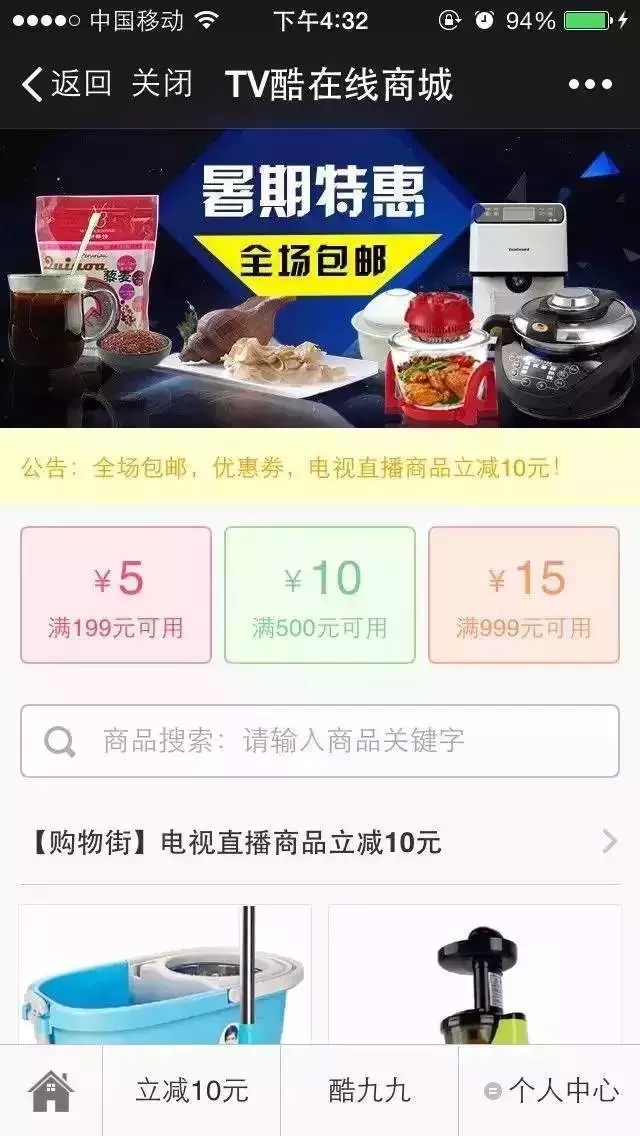Switch to the 酷九九 tab

(x=370, y=1091)
